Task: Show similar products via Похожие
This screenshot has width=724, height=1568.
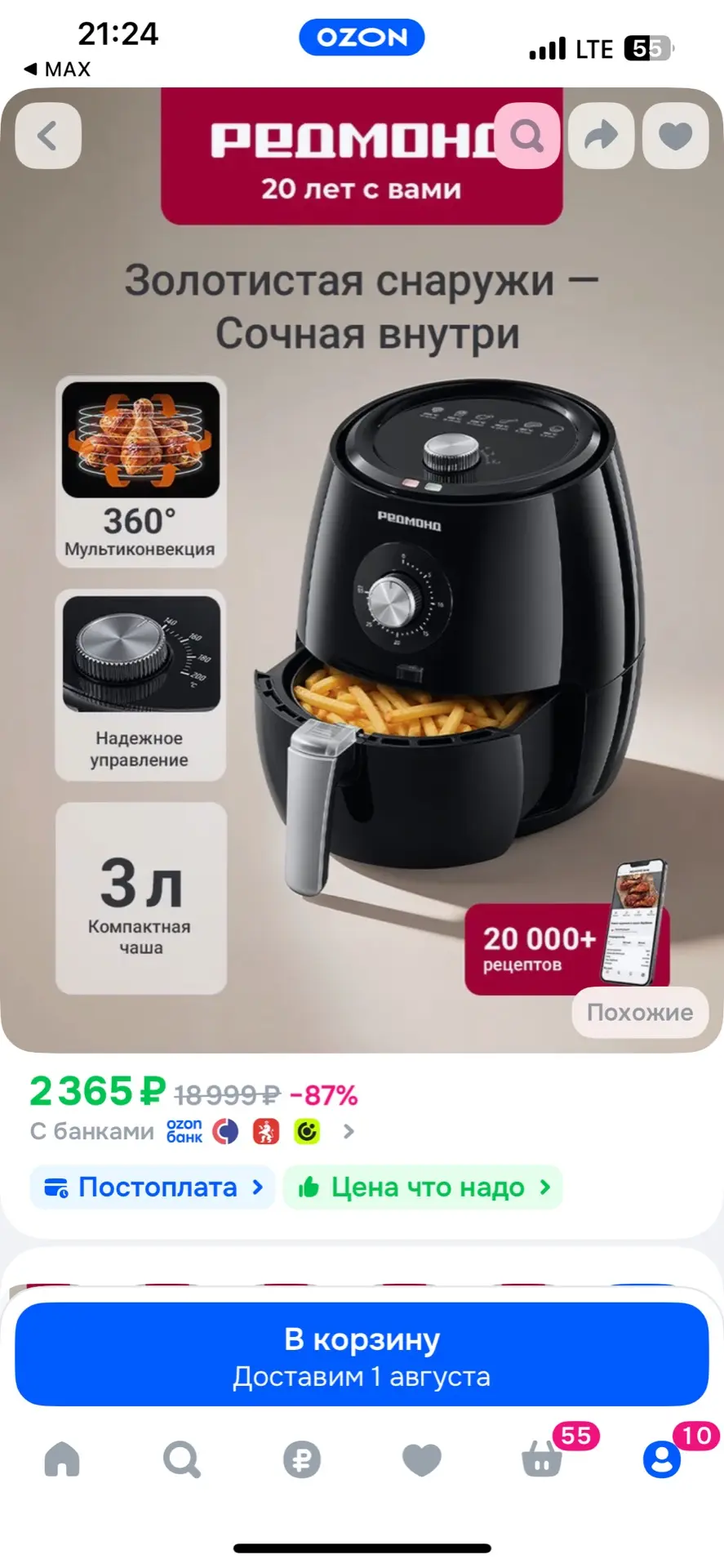Action: tap(640, 1013)
